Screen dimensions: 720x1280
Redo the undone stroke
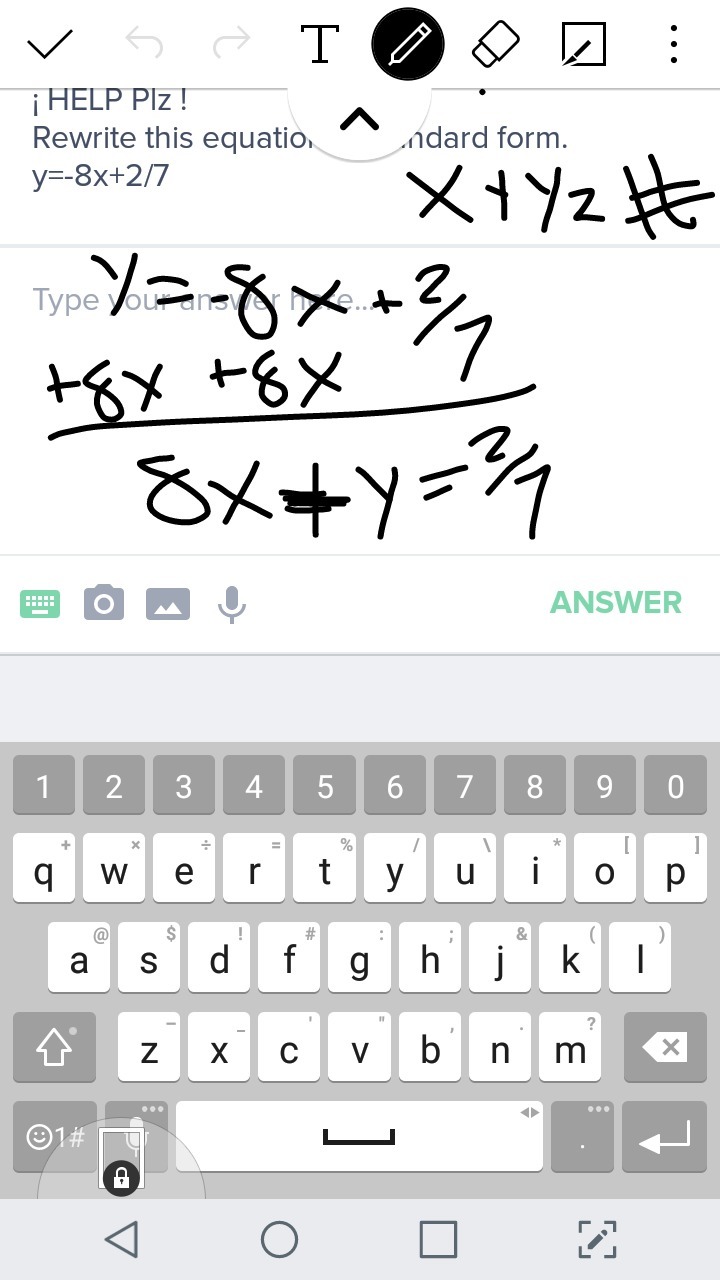(232, 45)
